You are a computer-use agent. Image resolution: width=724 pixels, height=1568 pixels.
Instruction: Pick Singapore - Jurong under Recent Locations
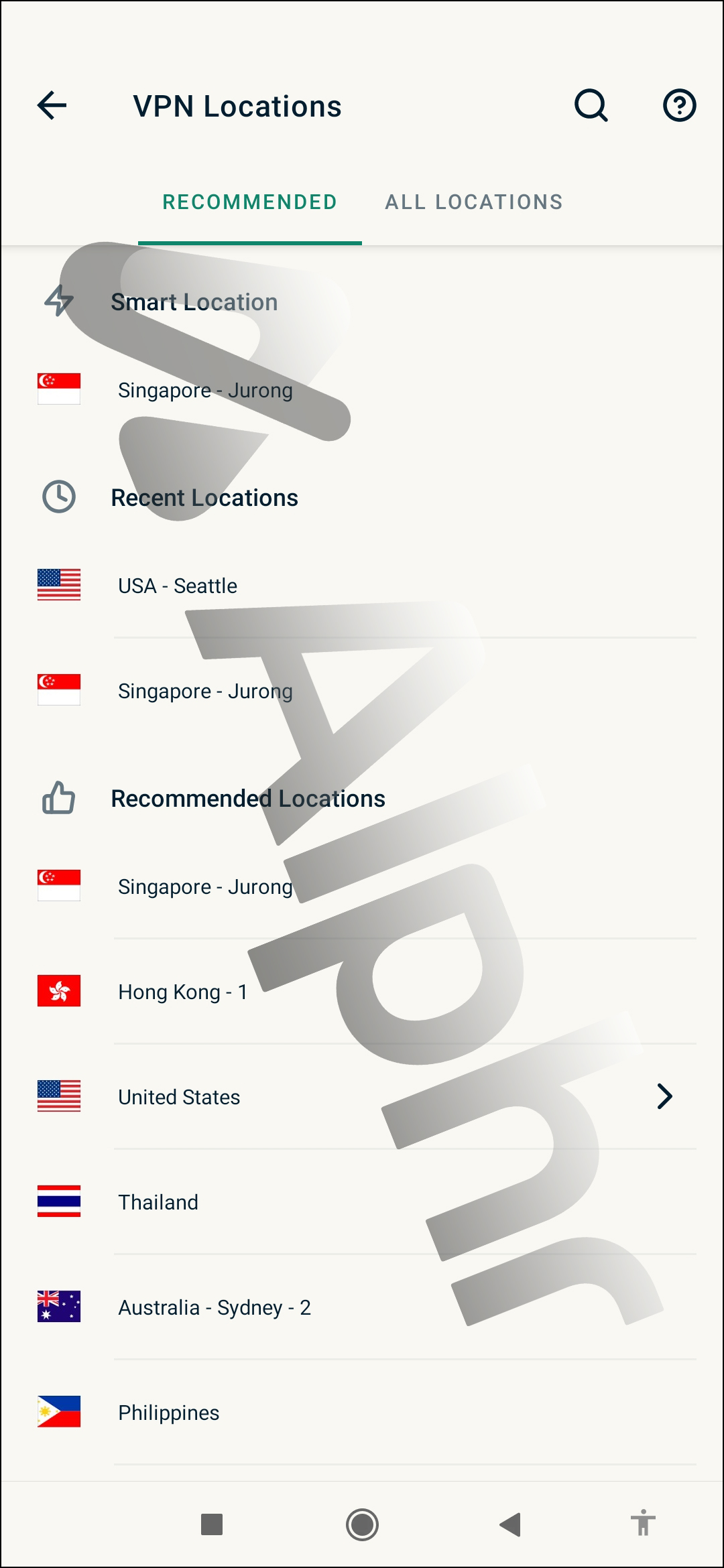(205, 691)
